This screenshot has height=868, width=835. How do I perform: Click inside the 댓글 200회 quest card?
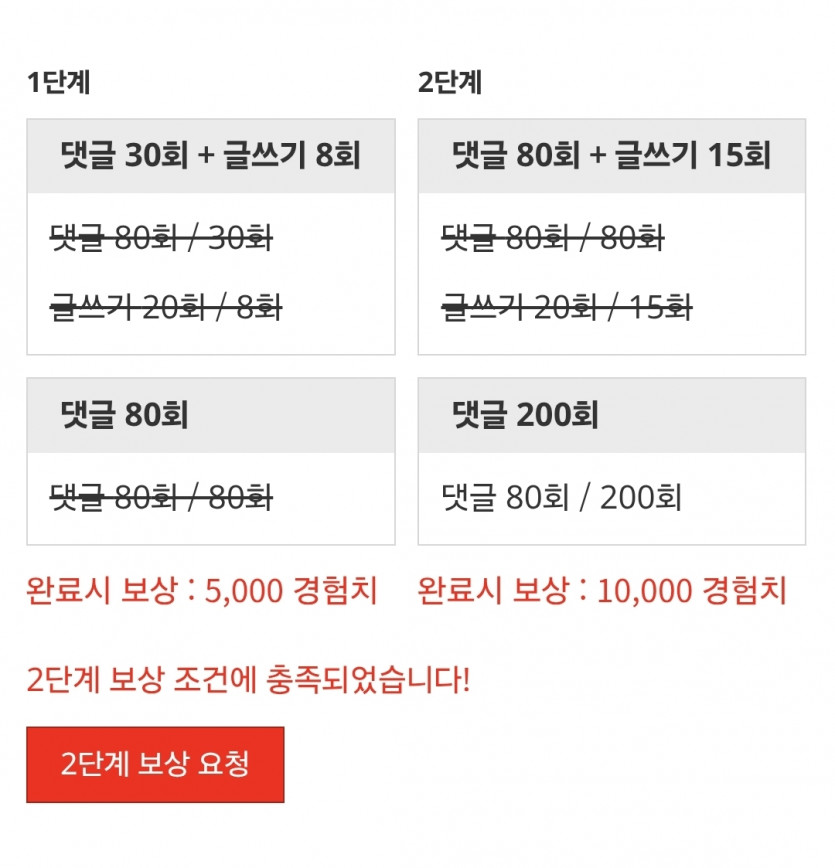coord(611,460)
